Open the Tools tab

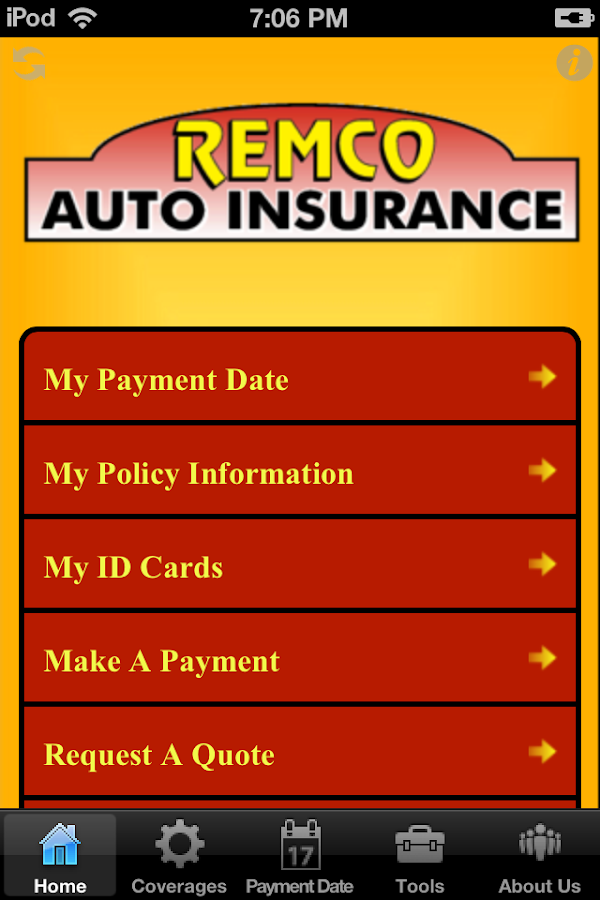420,856
